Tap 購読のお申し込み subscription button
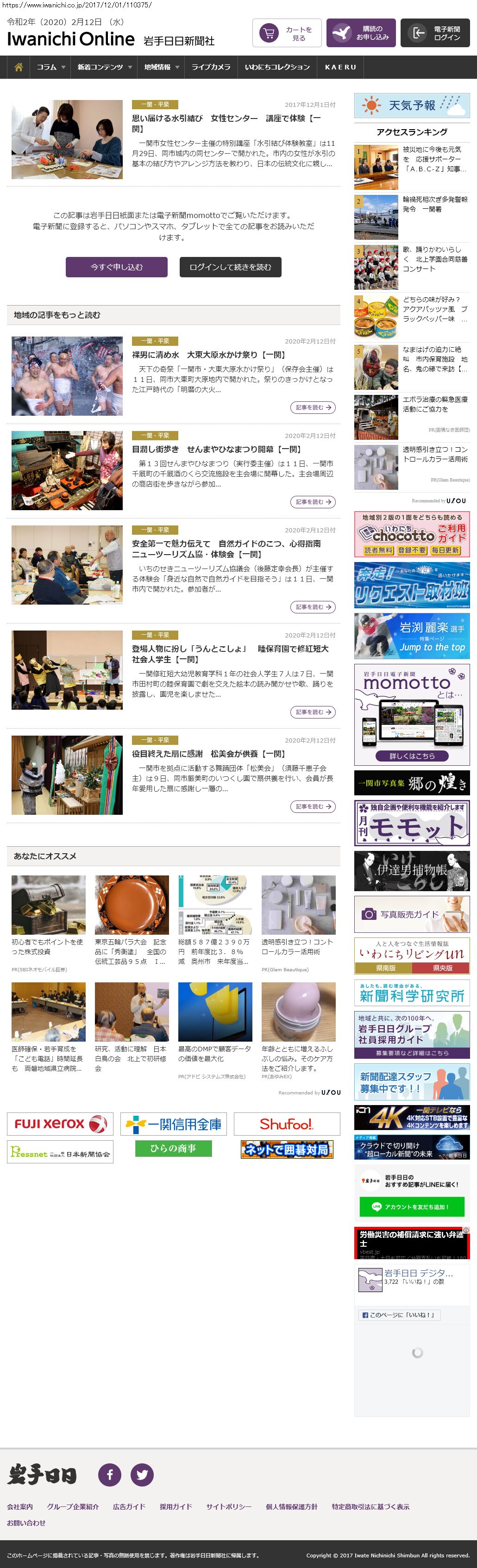Screen dimensions: 477x1568 (x=361, y=33)
